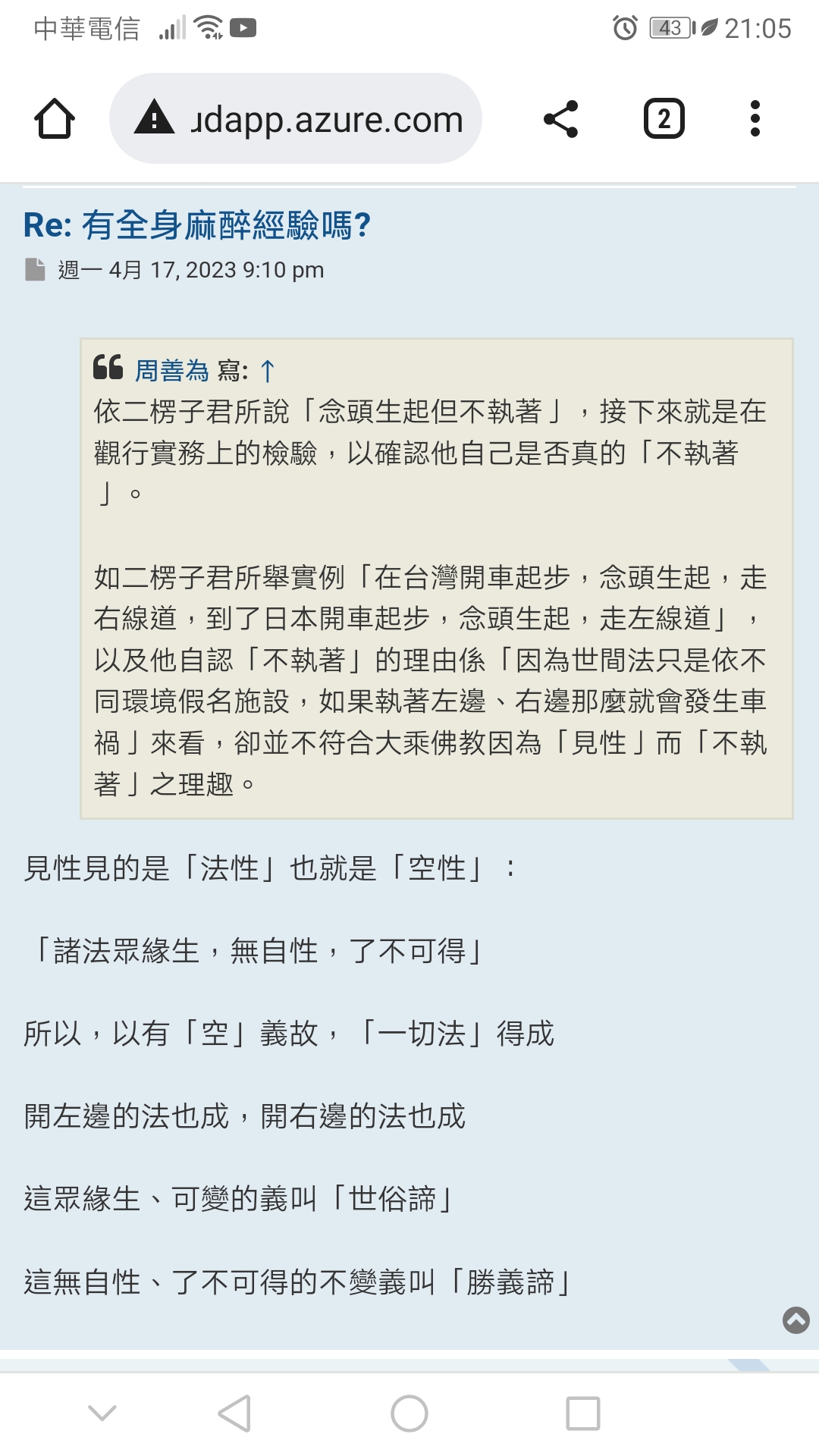Open the post title Re: 有全身麻醉經驗嗎?
Image resolution: width=819 pixels, height=1456 pixels.
tap(197, 225)
